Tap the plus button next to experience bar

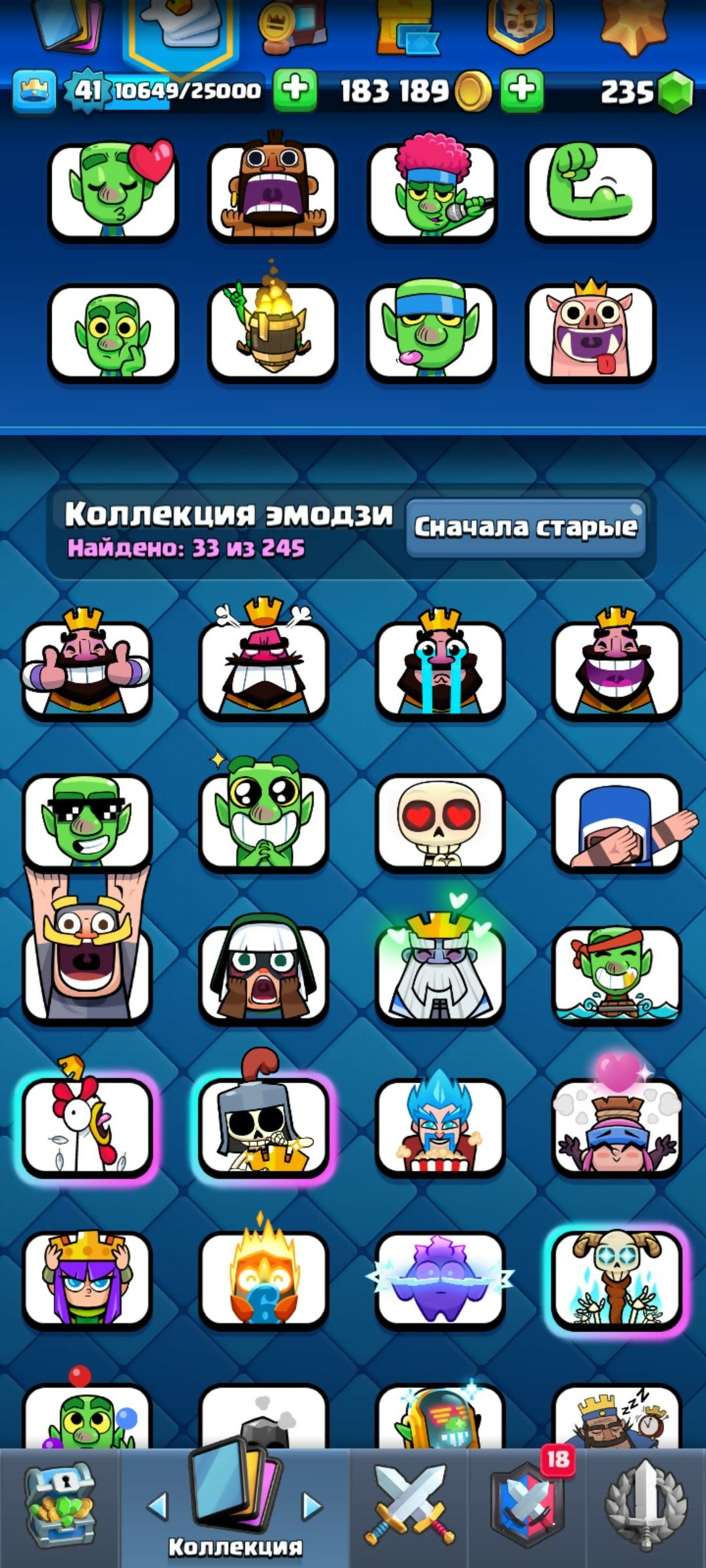pyautogui.click(x=295, y=90)
